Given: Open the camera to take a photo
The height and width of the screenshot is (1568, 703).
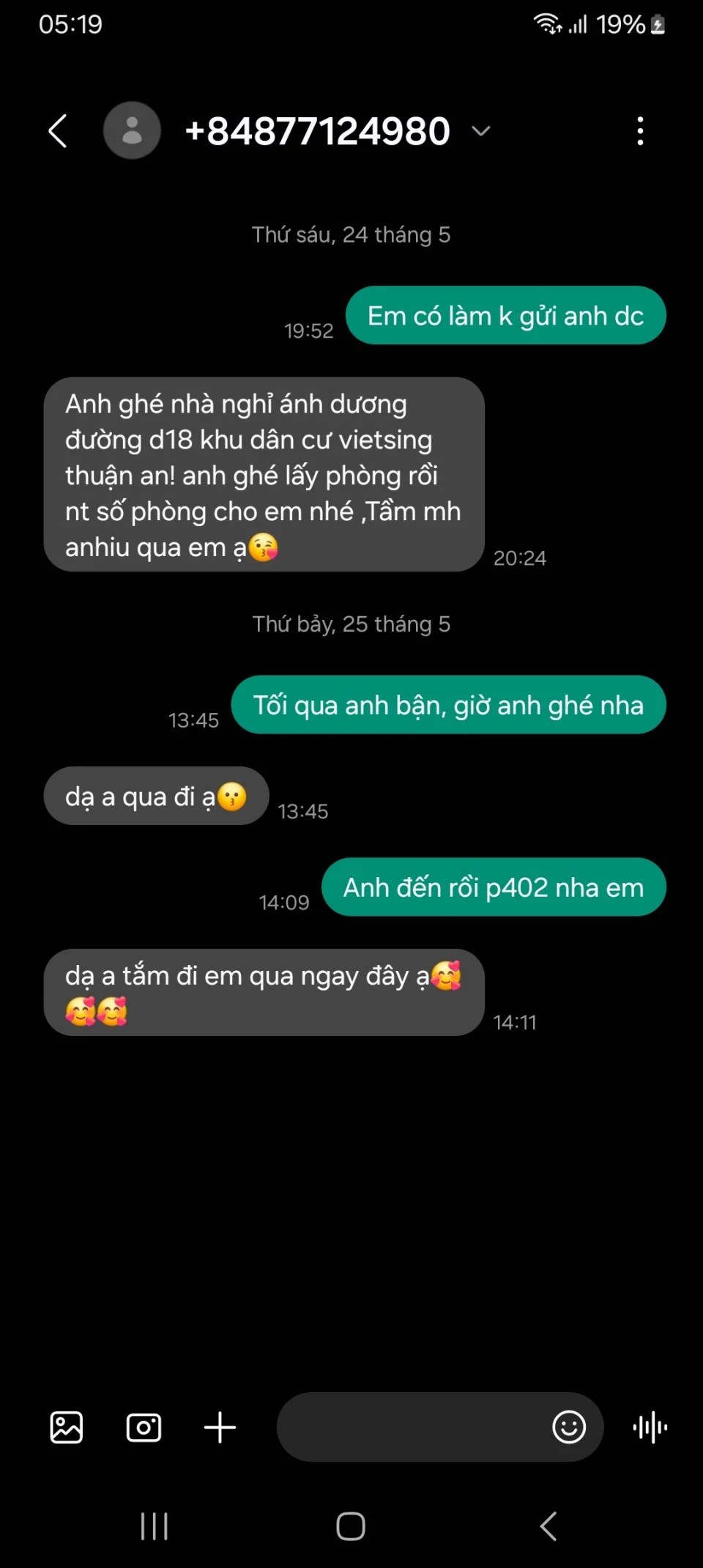Looking at the screenshot, I should click(144, 1427).
